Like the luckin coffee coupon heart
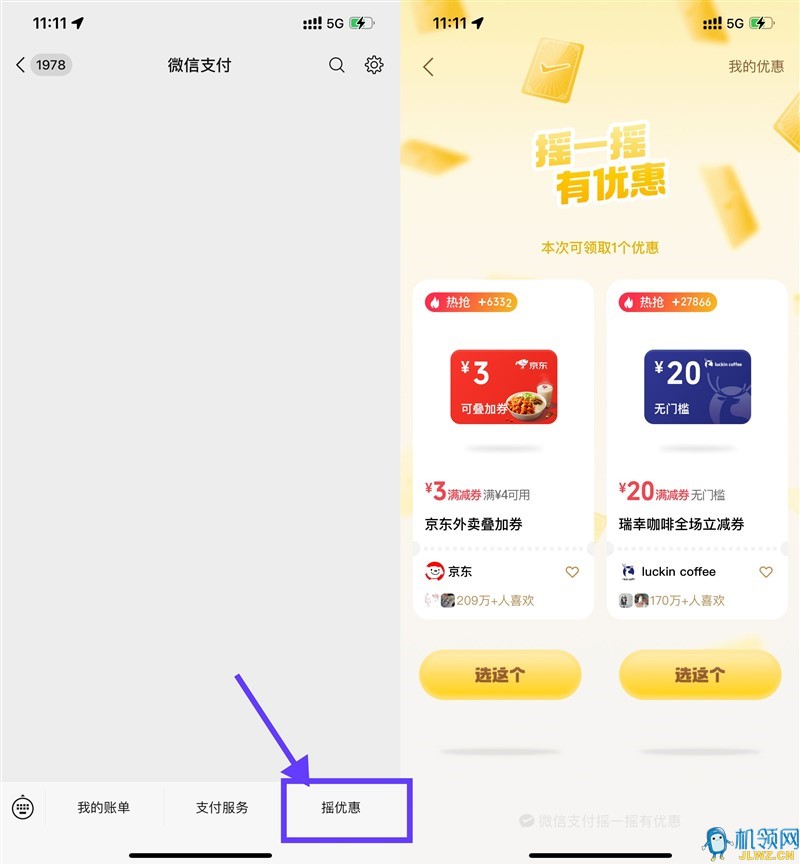 pyautogui.click(x=766, y=572)
